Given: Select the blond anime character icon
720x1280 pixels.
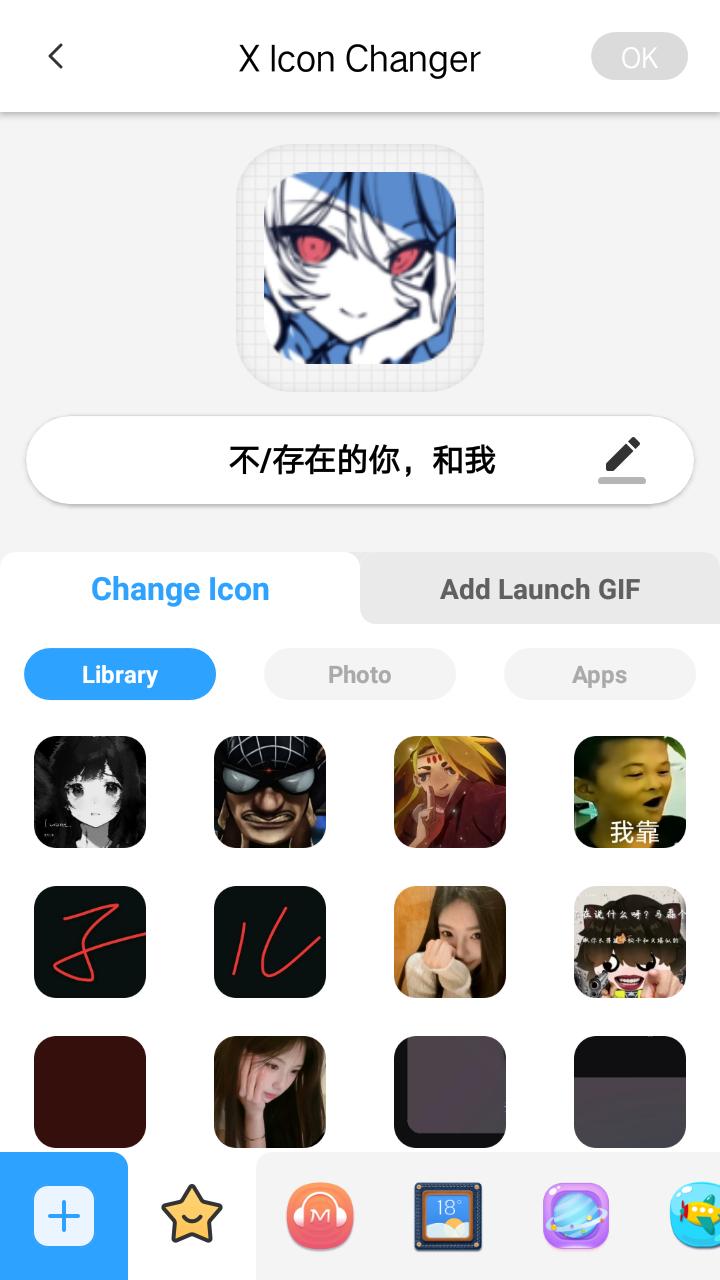Looking at the screenshot, I should coord(450,792).
